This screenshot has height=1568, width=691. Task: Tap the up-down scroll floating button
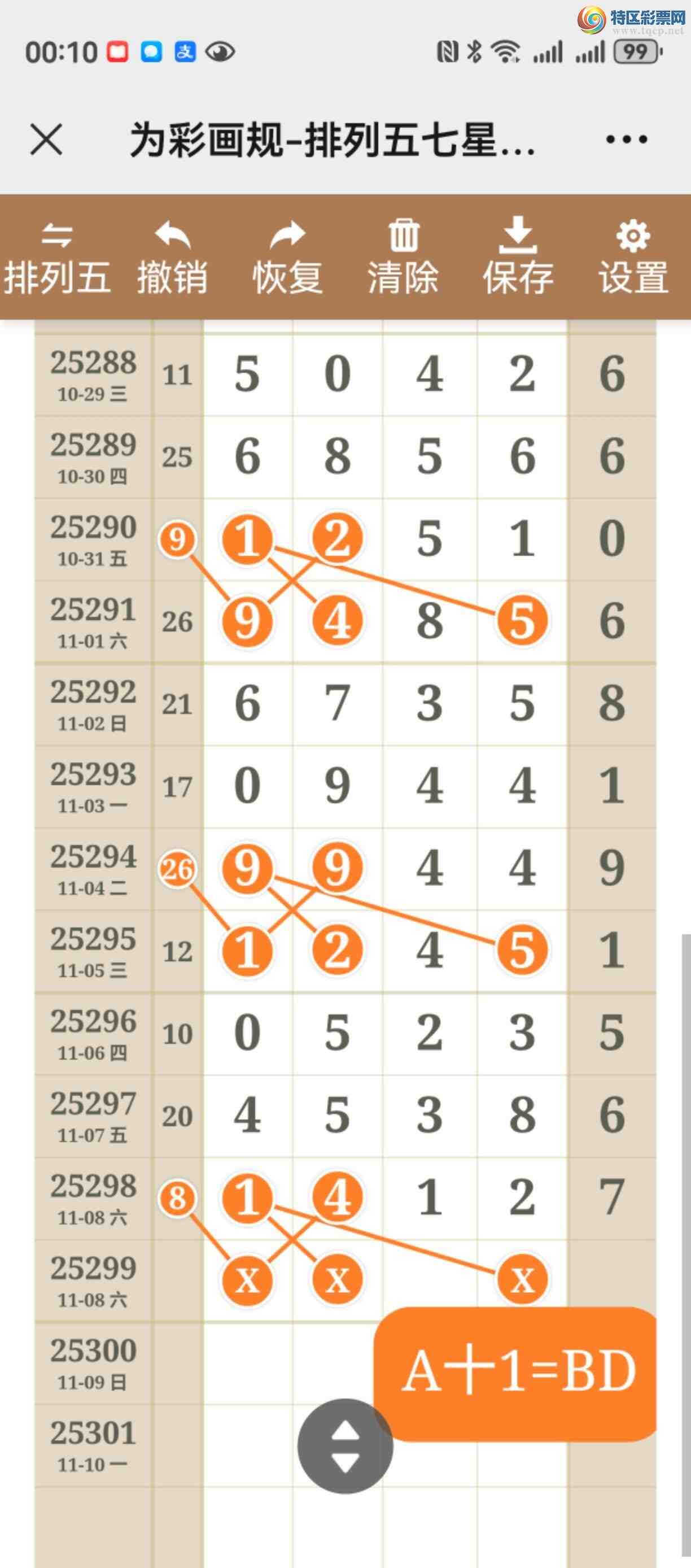pyautogui.click(x=345, y=1445)
